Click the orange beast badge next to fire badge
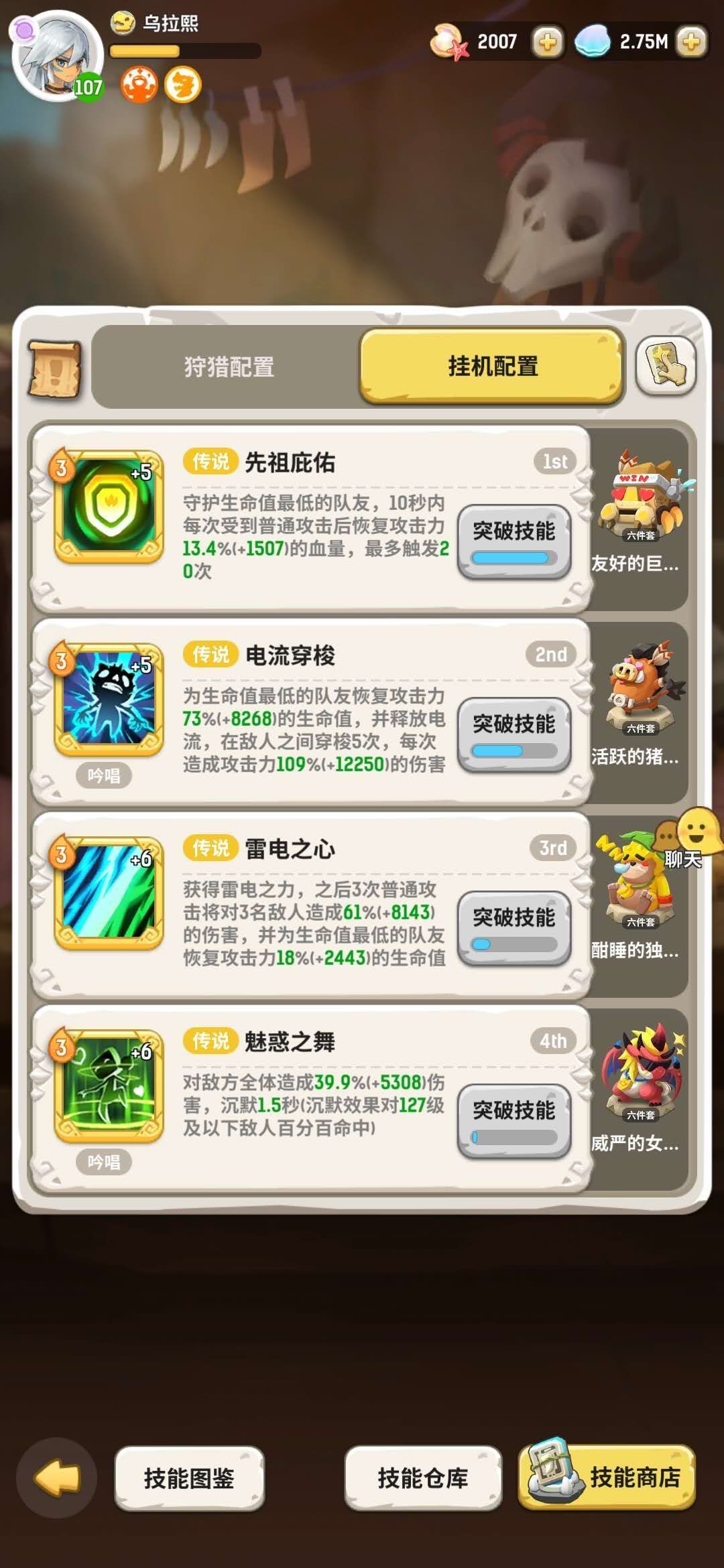724x1568 pixels. (x=181, y=86)
